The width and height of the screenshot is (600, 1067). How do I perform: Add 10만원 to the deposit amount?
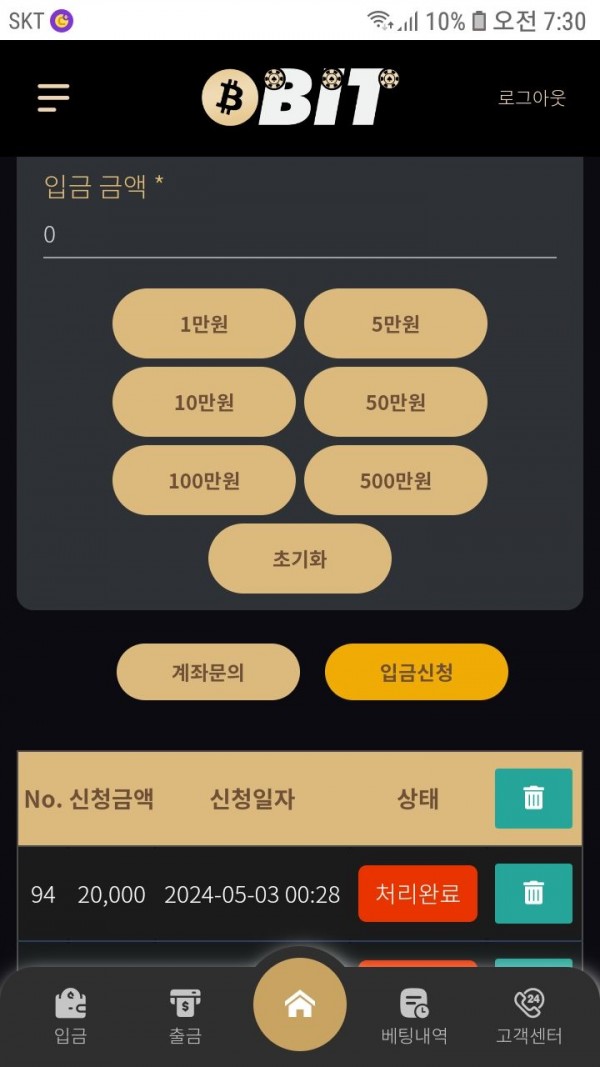click(204, 402)
